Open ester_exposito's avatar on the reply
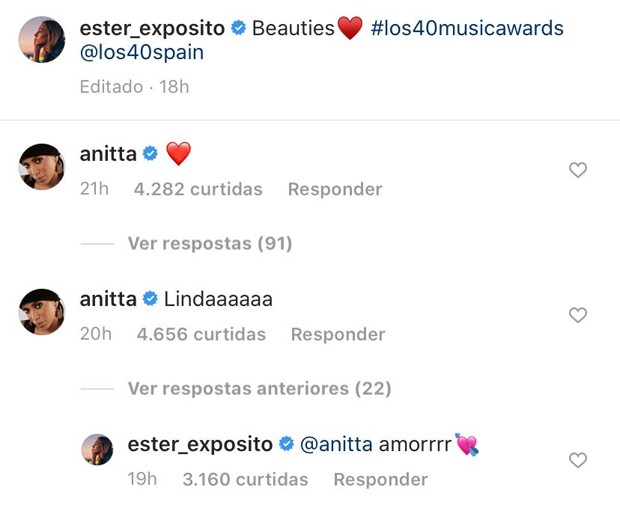 (97, 450)
